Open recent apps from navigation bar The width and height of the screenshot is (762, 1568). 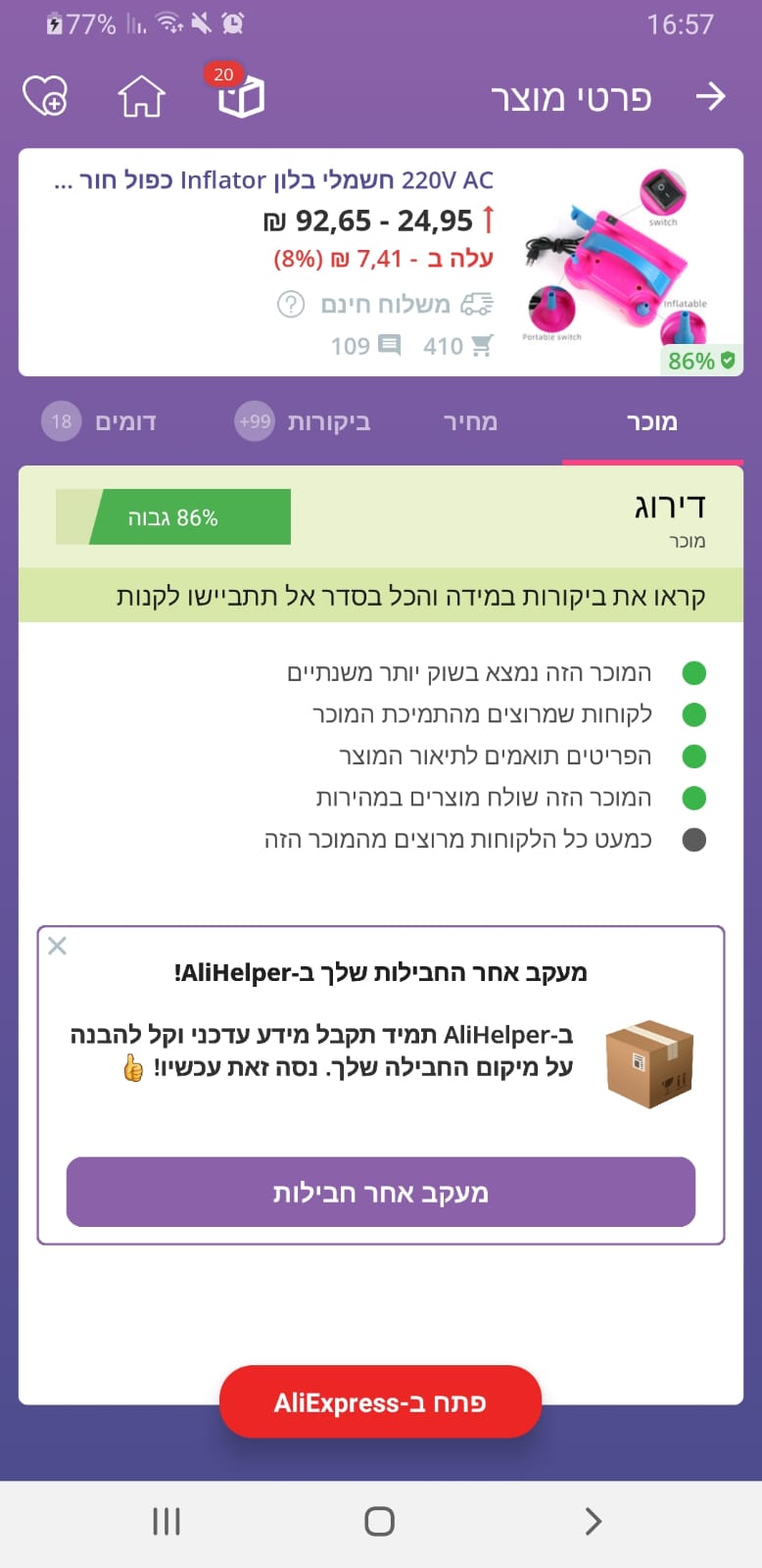(x=167, y=1521)
